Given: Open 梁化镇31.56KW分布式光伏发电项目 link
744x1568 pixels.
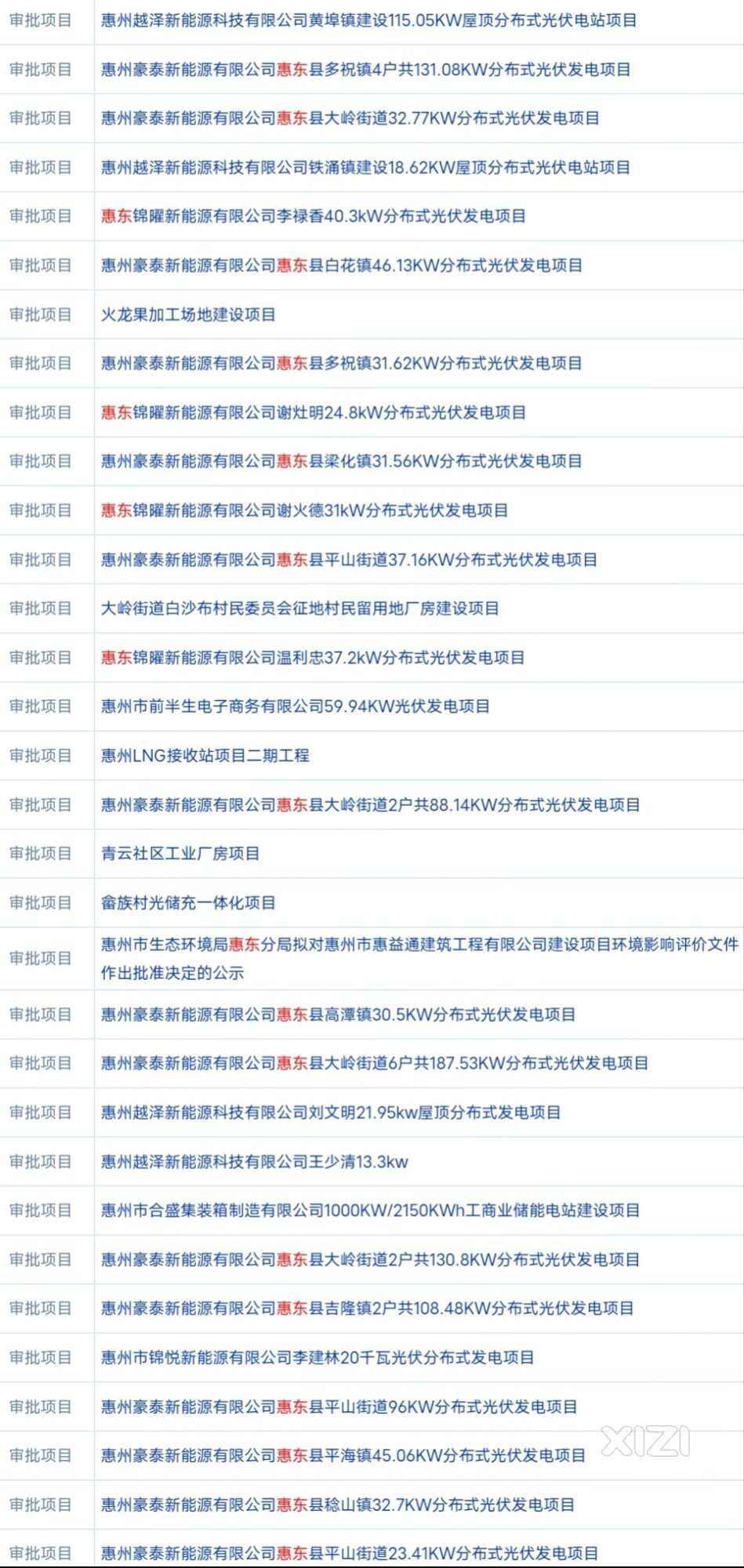Looking at the screenshot, I should pyautogui.click(x=342, y=462).
